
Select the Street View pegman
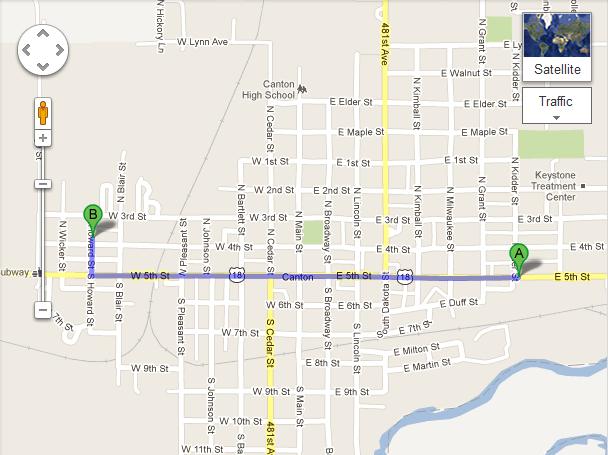43,112
